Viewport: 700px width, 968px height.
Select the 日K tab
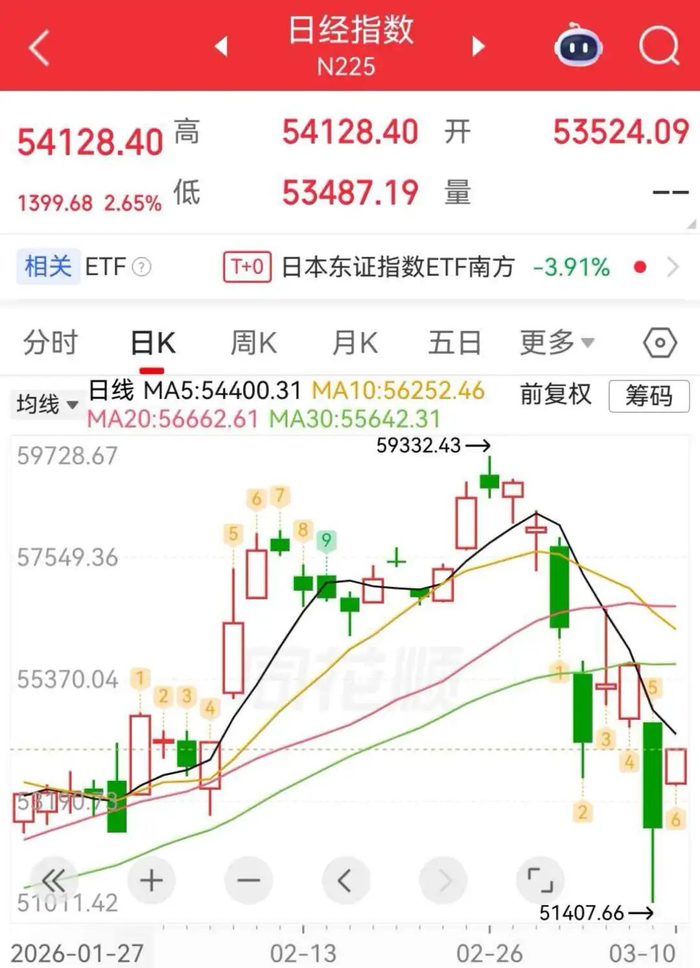153,343
